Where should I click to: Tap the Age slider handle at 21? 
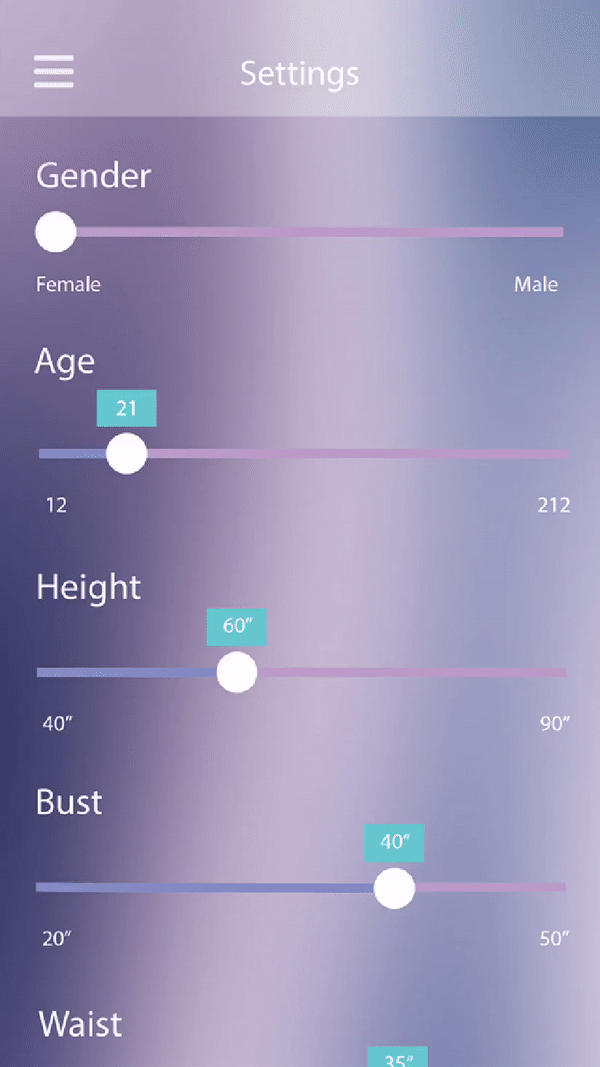point(127,454)
